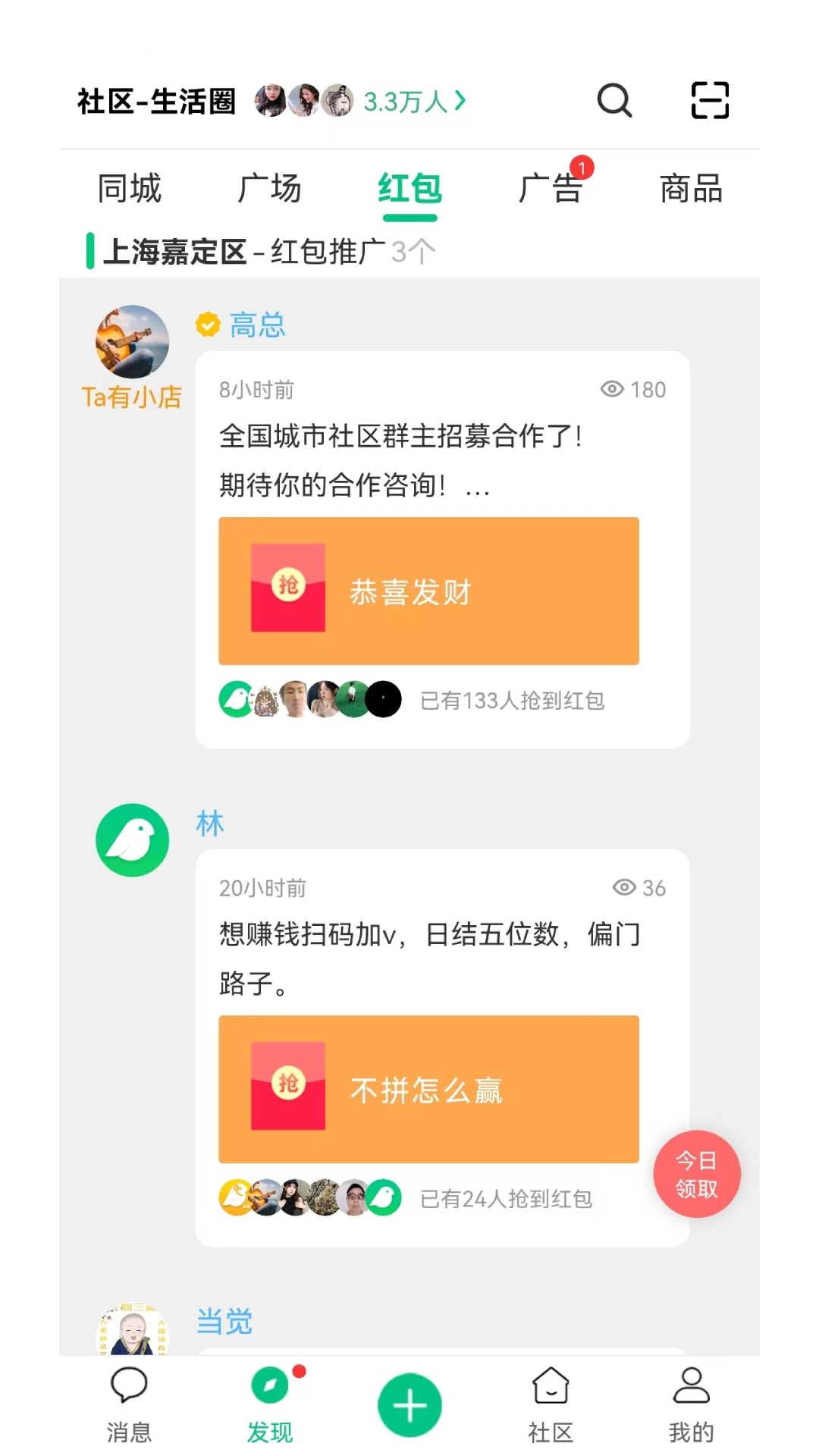Tap the QR scan icon

(709, 99)
